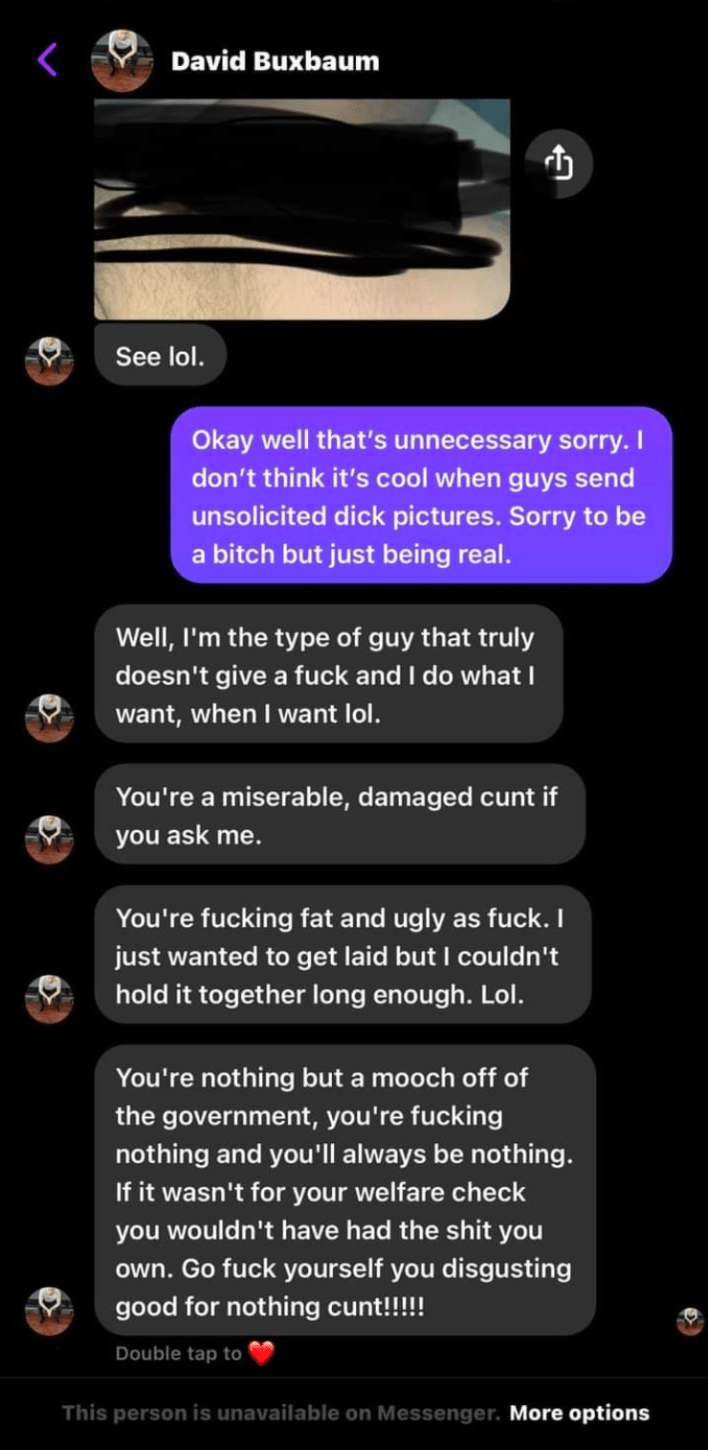This screenshot has height=1450, width=708.
Task: Tap More options at the bottom
Action: pyautogui.click(x=579, y=1413)
